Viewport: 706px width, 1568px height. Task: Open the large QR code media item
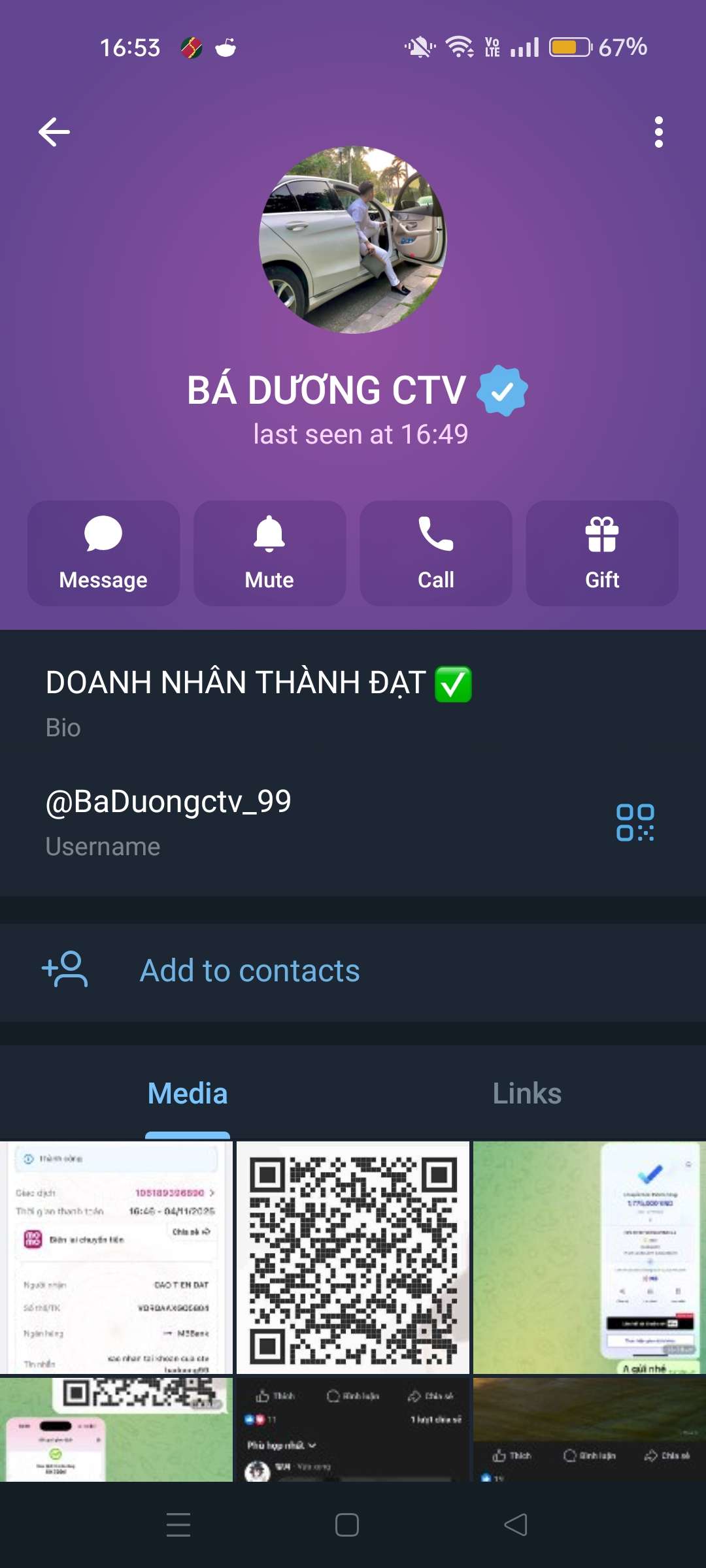(353, 1257)
